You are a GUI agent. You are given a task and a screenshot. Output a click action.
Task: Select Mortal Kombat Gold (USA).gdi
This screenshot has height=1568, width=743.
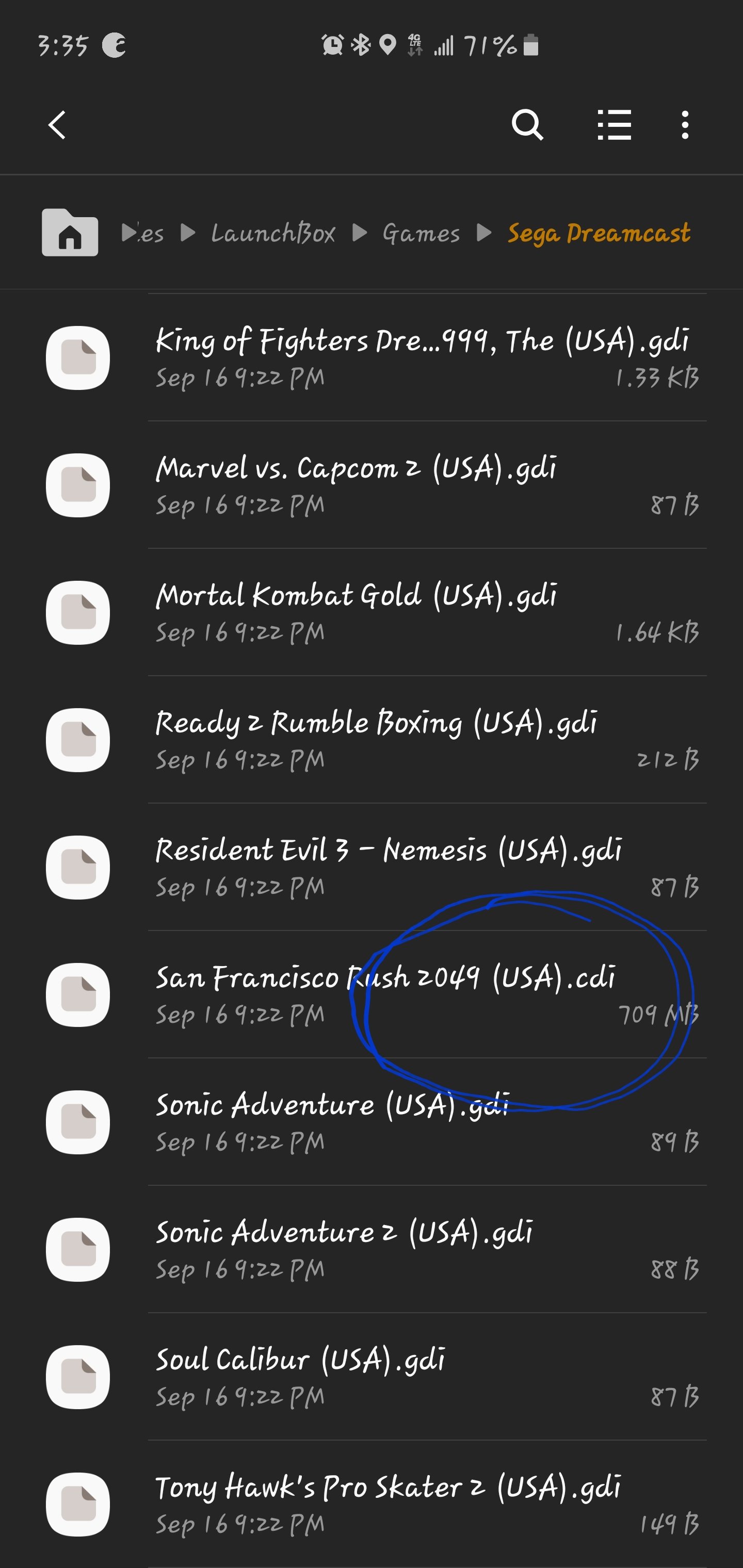372,612
